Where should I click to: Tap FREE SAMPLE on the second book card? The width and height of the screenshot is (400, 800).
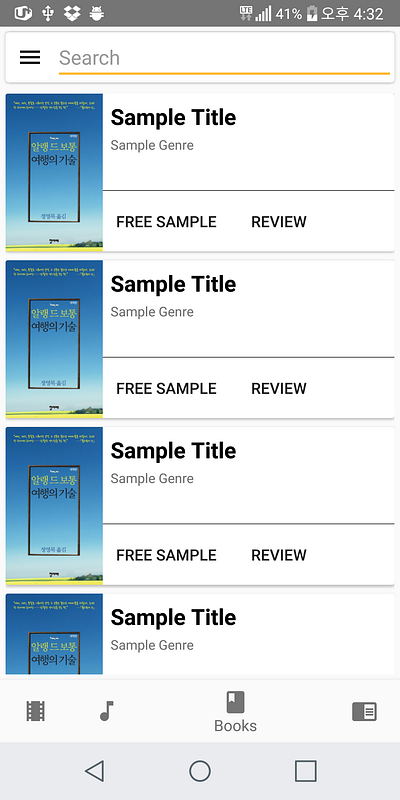pos(166,389)
